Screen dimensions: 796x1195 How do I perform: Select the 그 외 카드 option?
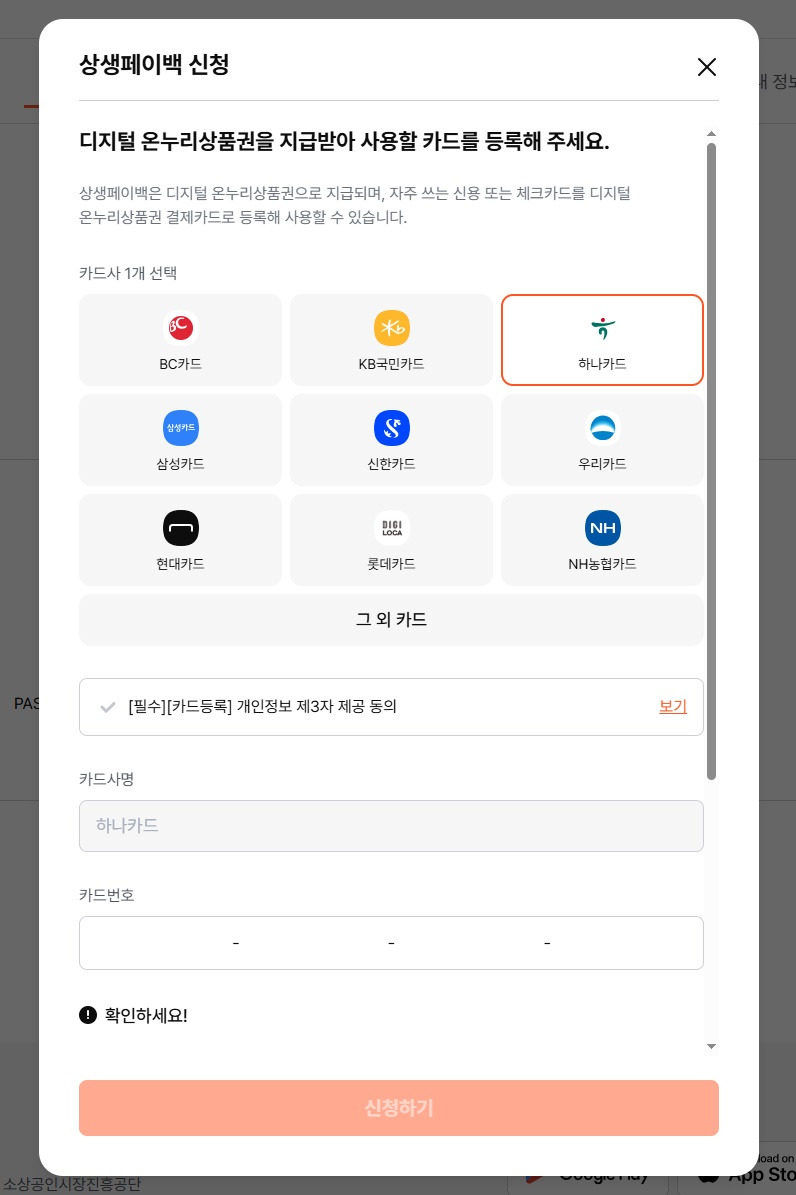tap(391, 619)
